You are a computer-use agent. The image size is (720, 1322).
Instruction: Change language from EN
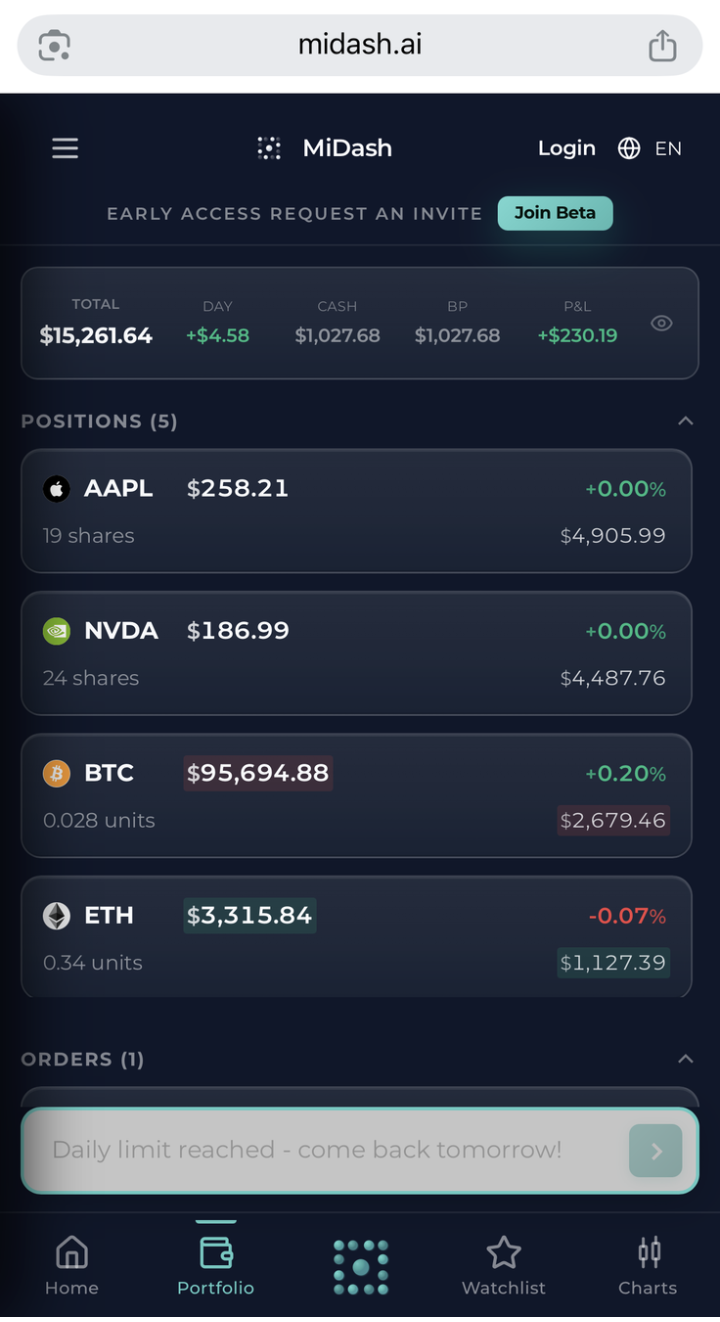650,148
